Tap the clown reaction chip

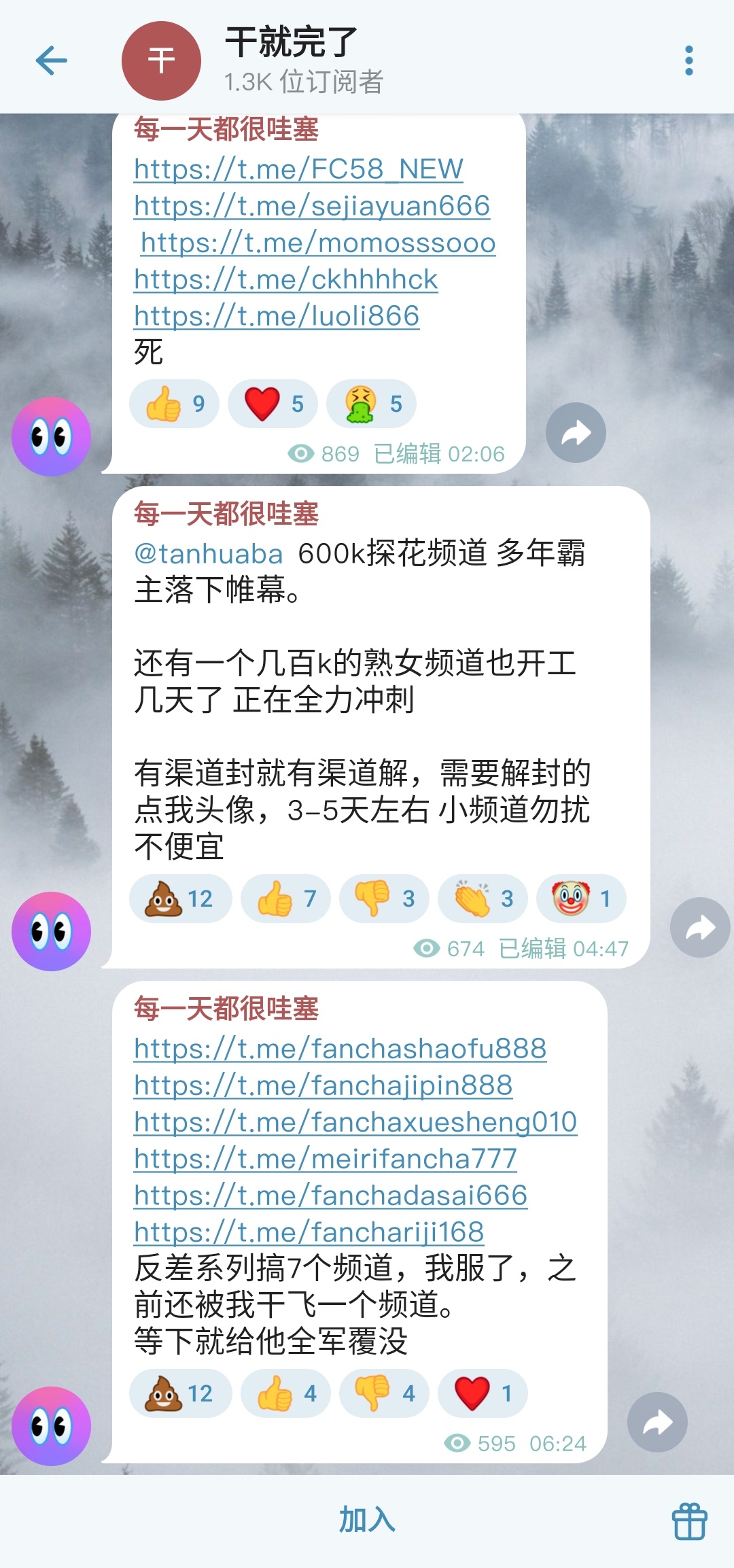(581, 899)
